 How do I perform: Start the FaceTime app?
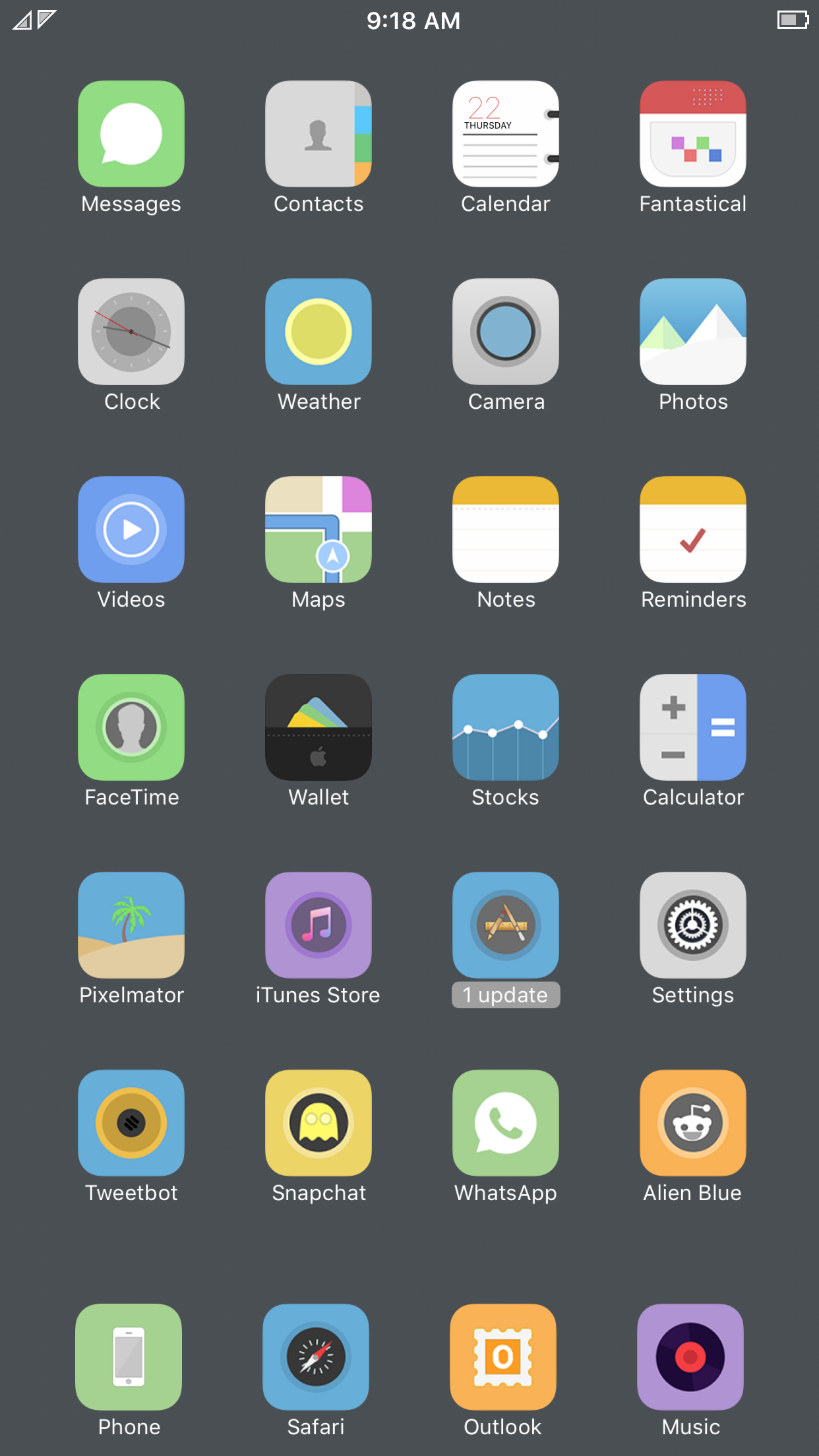click(x=131, y=727)
